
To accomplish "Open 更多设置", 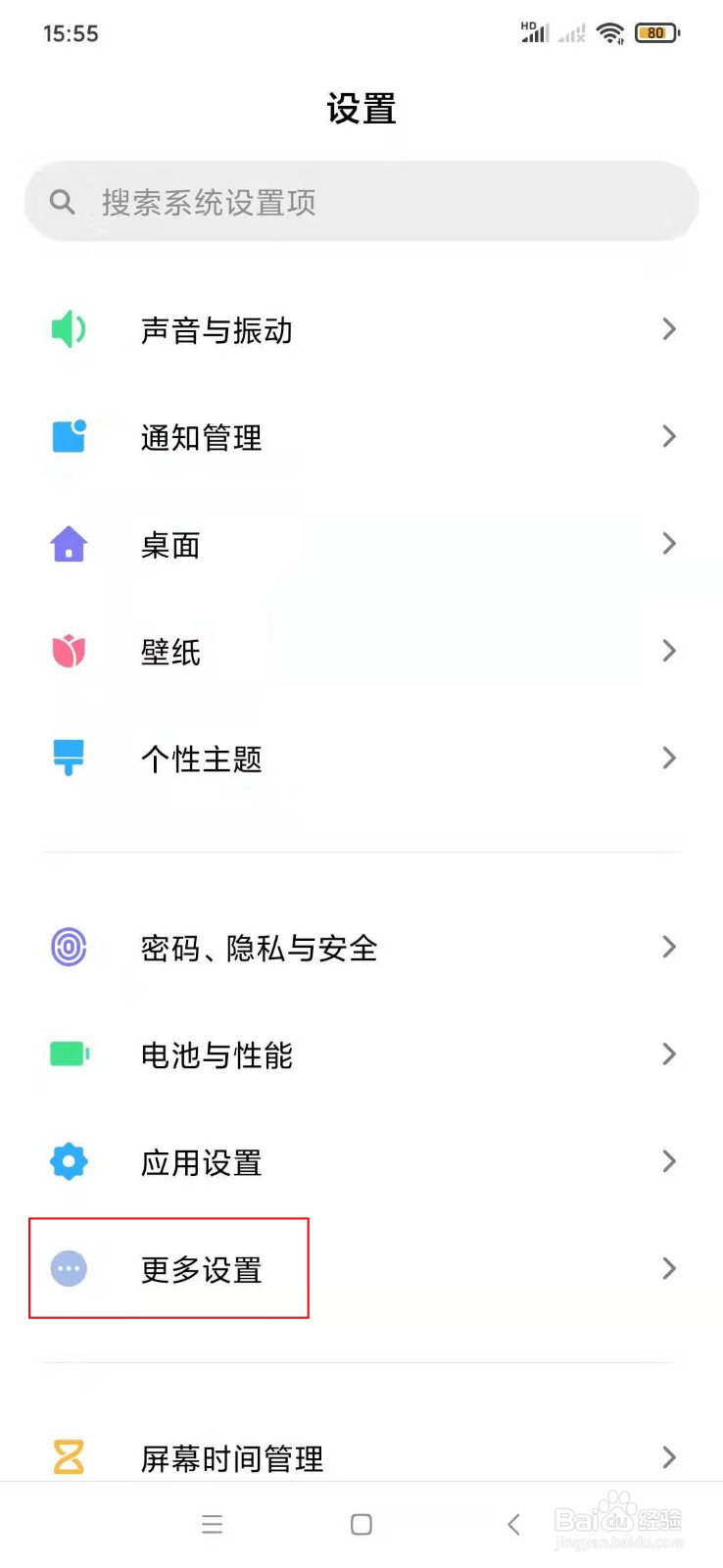I will (361, 1269).
